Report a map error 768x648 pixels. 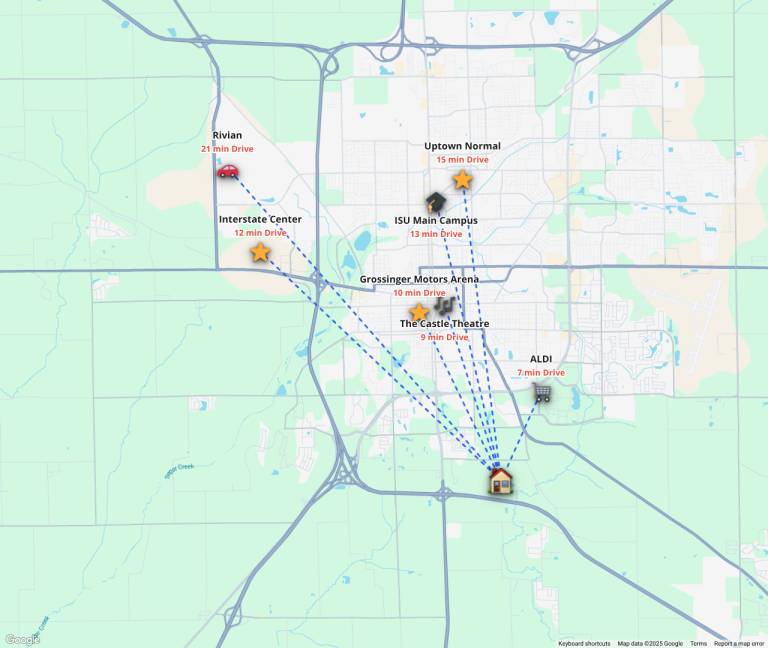click(739, 643)
